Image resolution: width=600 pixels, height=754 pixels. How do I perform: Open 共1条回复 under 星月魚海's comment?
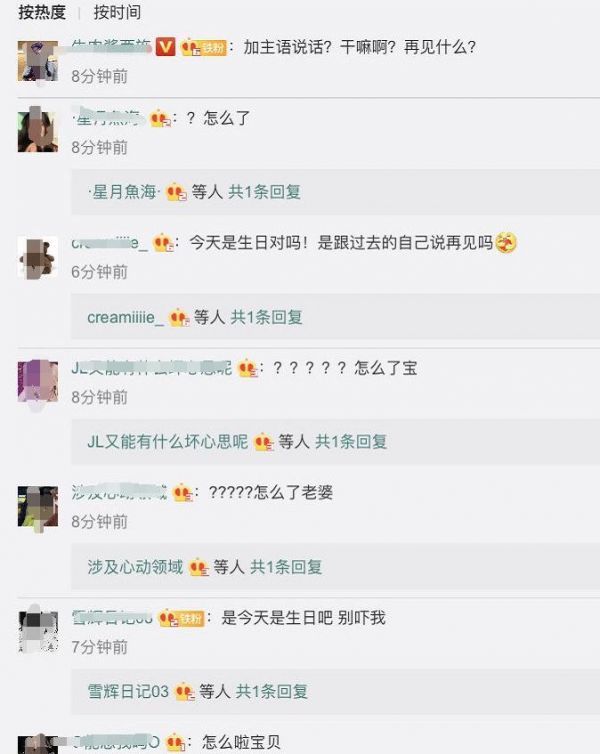click(x=264, y=192)
